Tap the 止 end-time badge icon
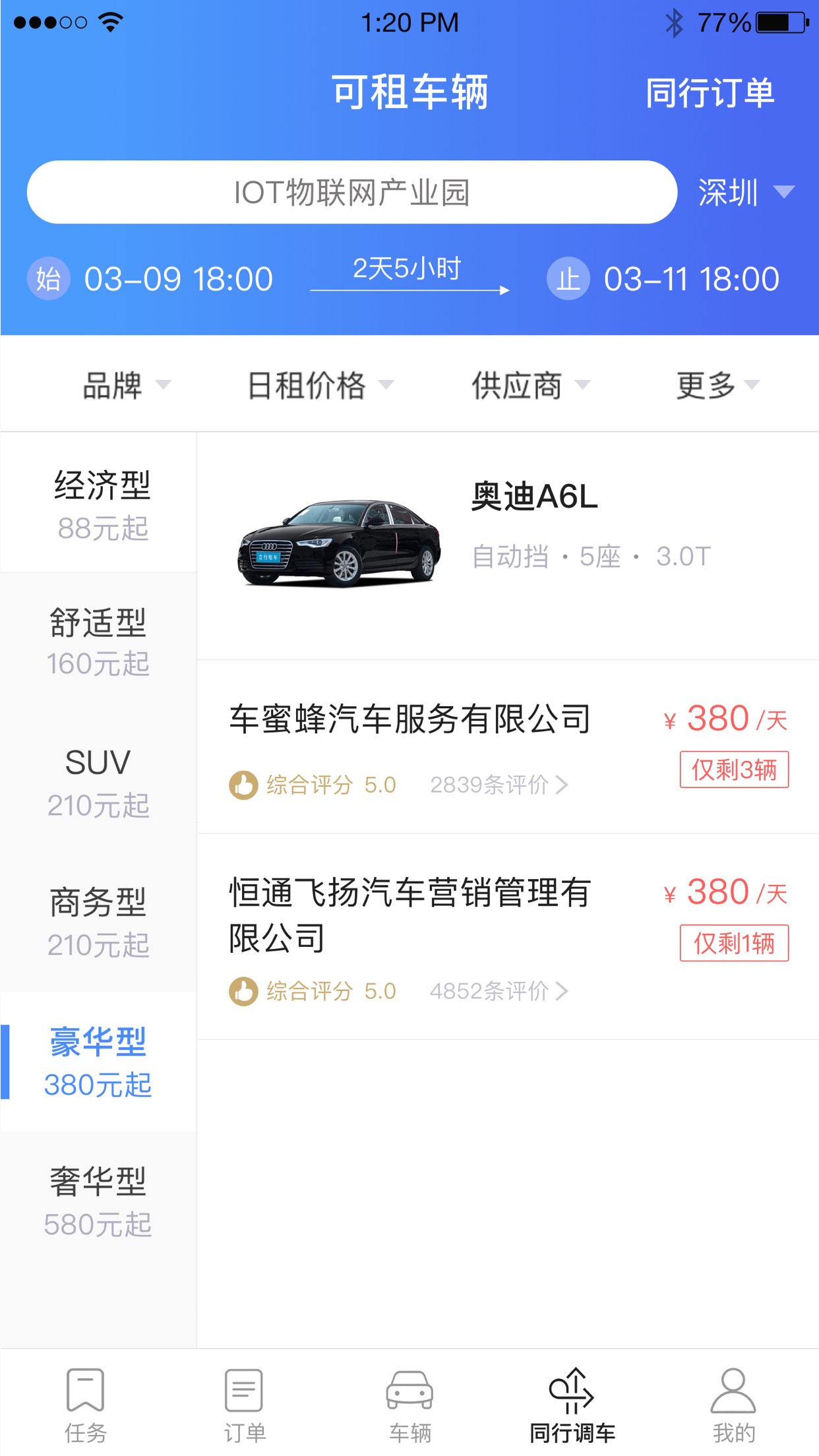The image size is (819, 1456). [568, 279]
